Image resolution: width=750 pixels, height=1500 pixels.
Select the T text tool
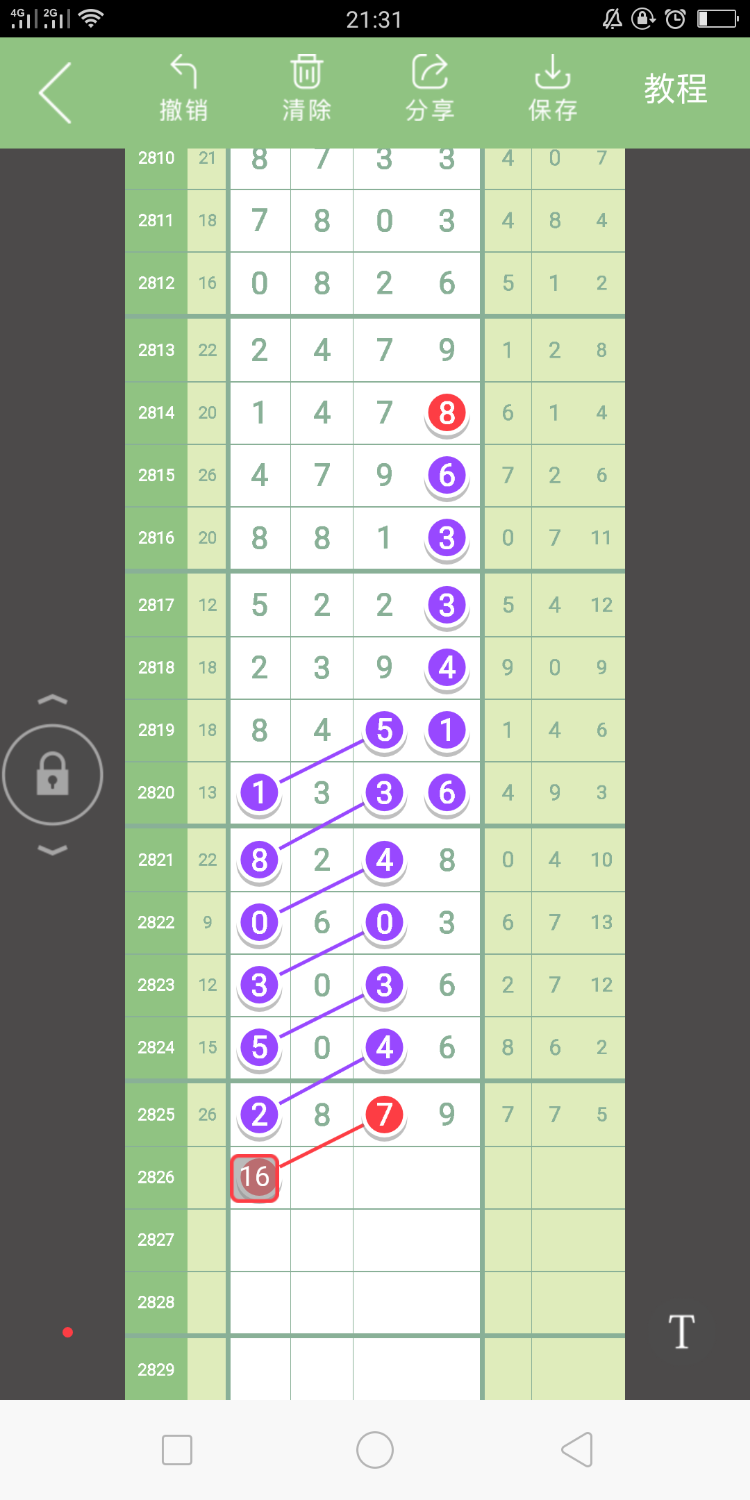tap(681, 1332)
